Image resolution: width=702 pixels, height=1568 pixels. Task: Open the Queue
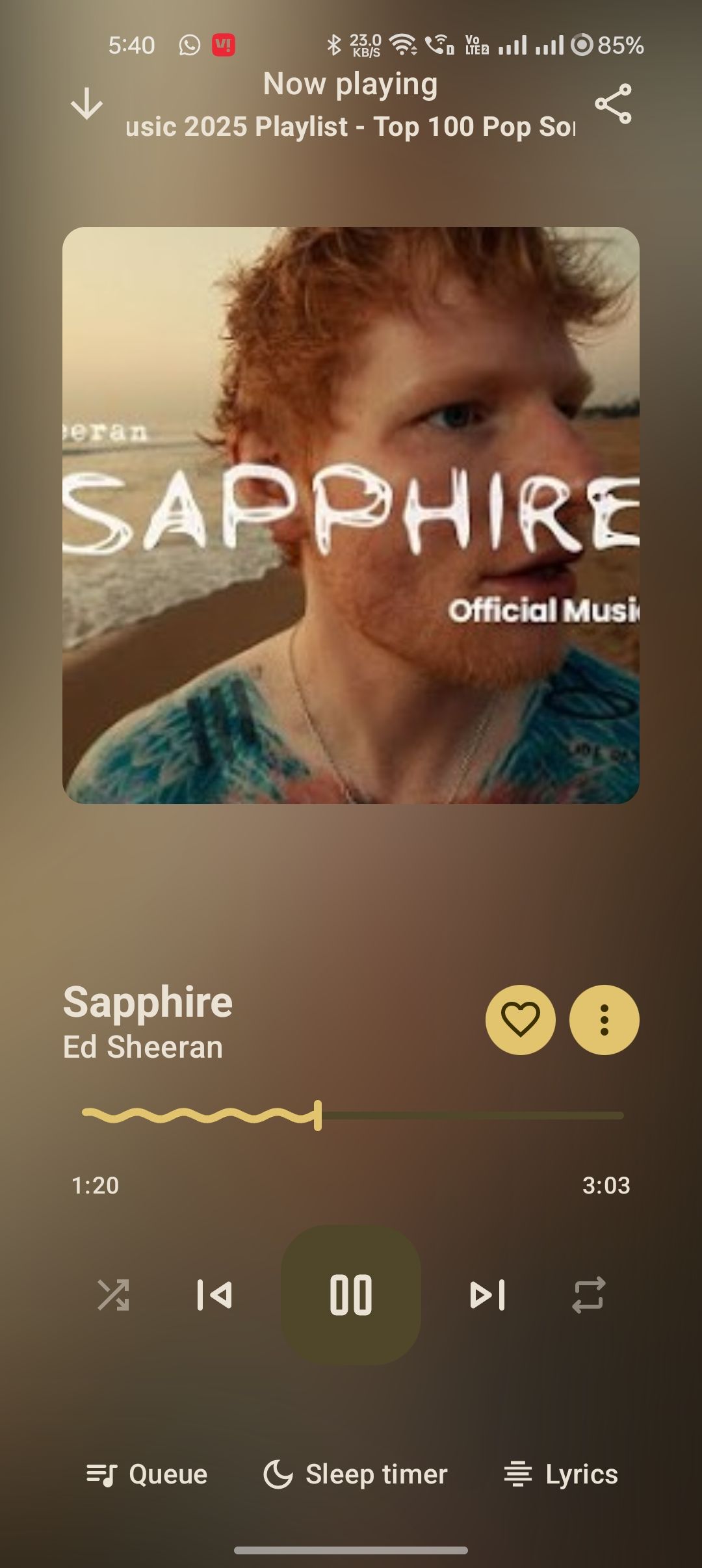click(x=147, y=1474)
